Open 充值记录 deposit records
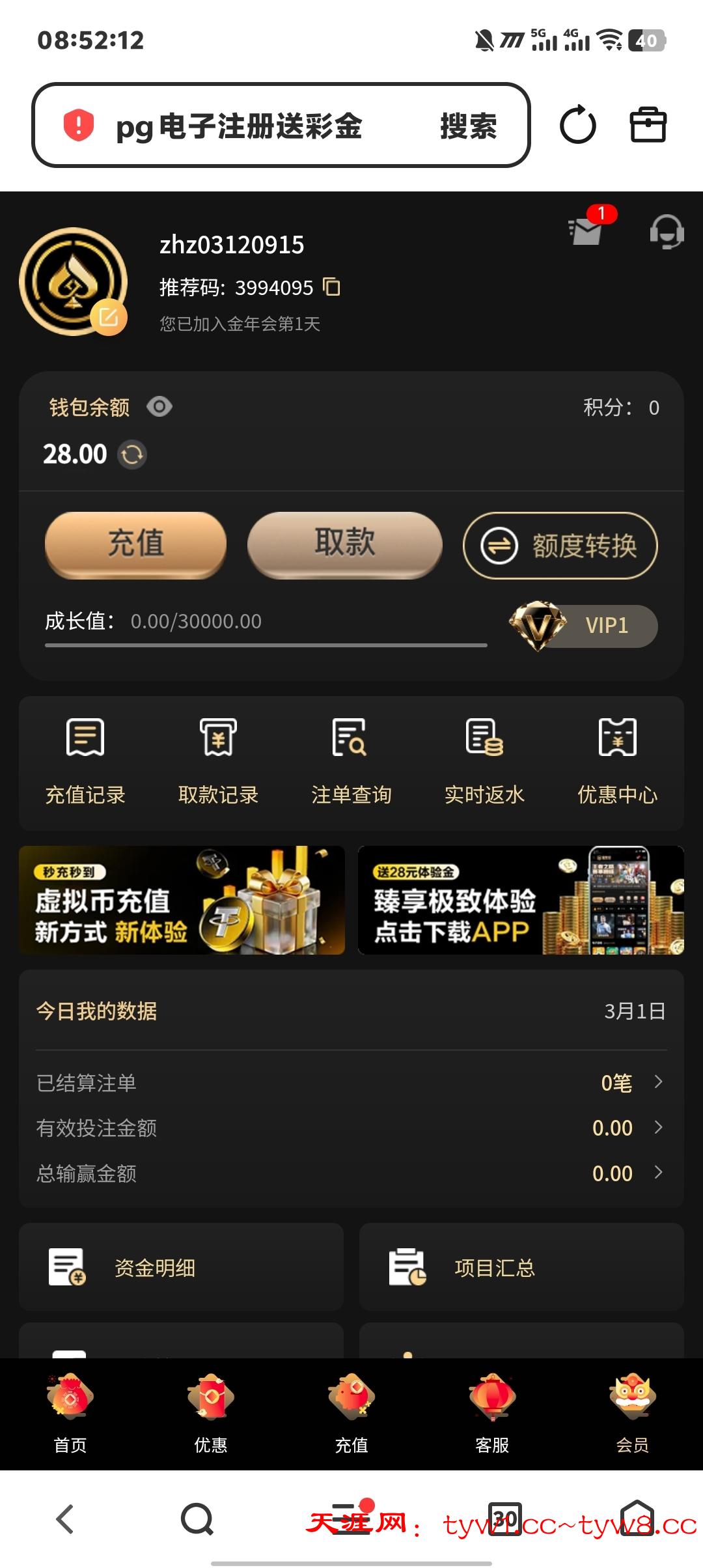 tap(85, 761)
